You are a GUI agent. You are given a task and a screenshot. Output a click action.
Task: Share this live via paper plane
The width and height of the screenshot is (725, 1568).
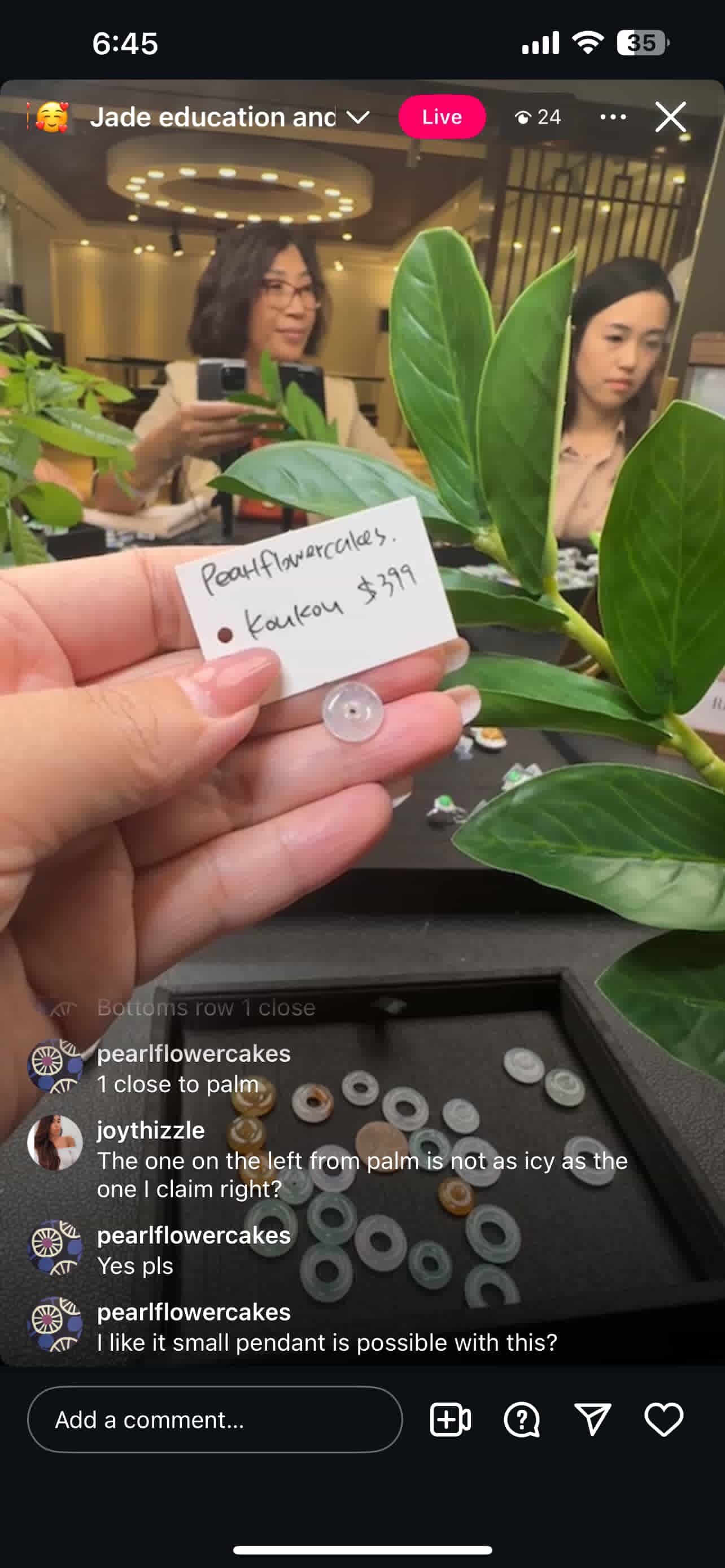592,1420
